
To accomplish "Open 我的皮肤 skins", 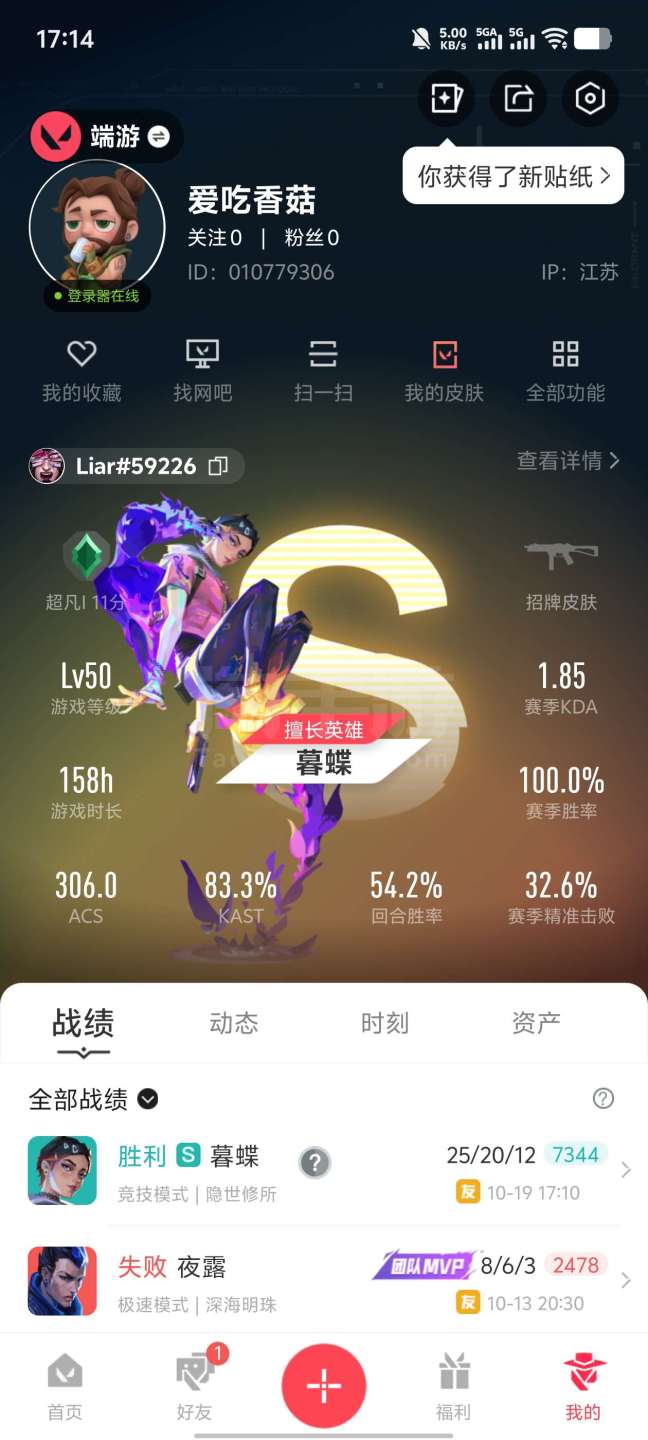I will pos(444,370).
